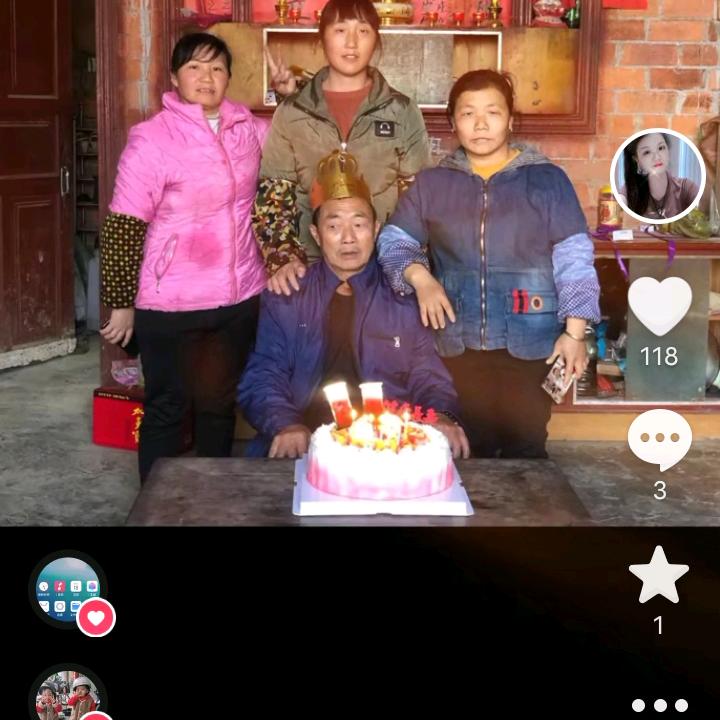Add this post to favorites with the star
720x720 pixels.
(659, 575)
